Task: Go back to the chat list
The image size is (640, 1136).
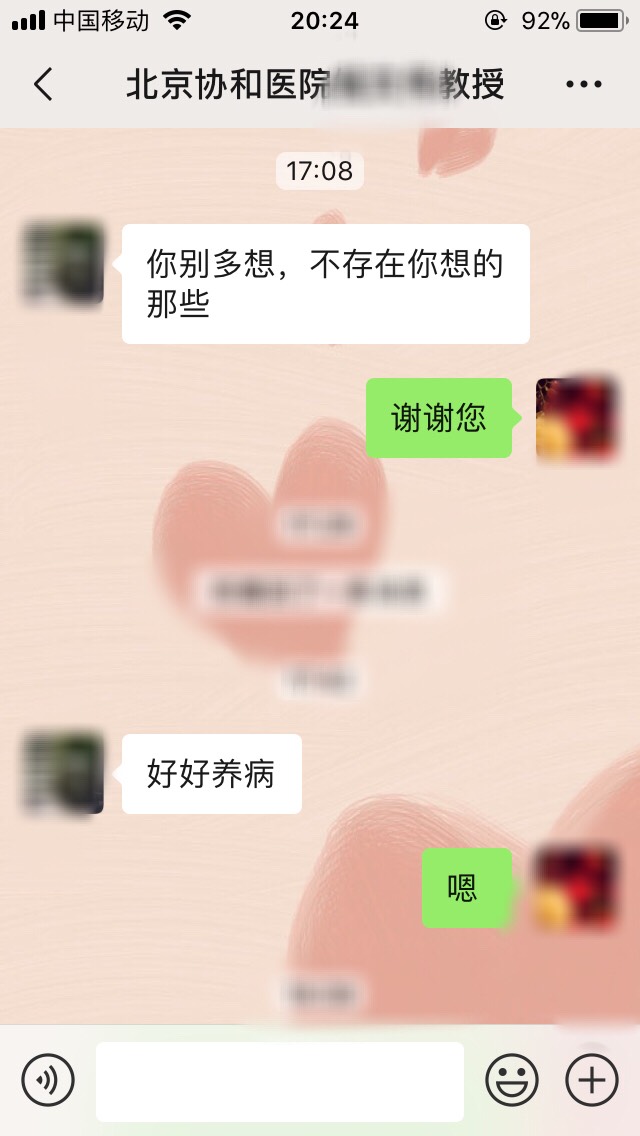Action: (43, 85)
